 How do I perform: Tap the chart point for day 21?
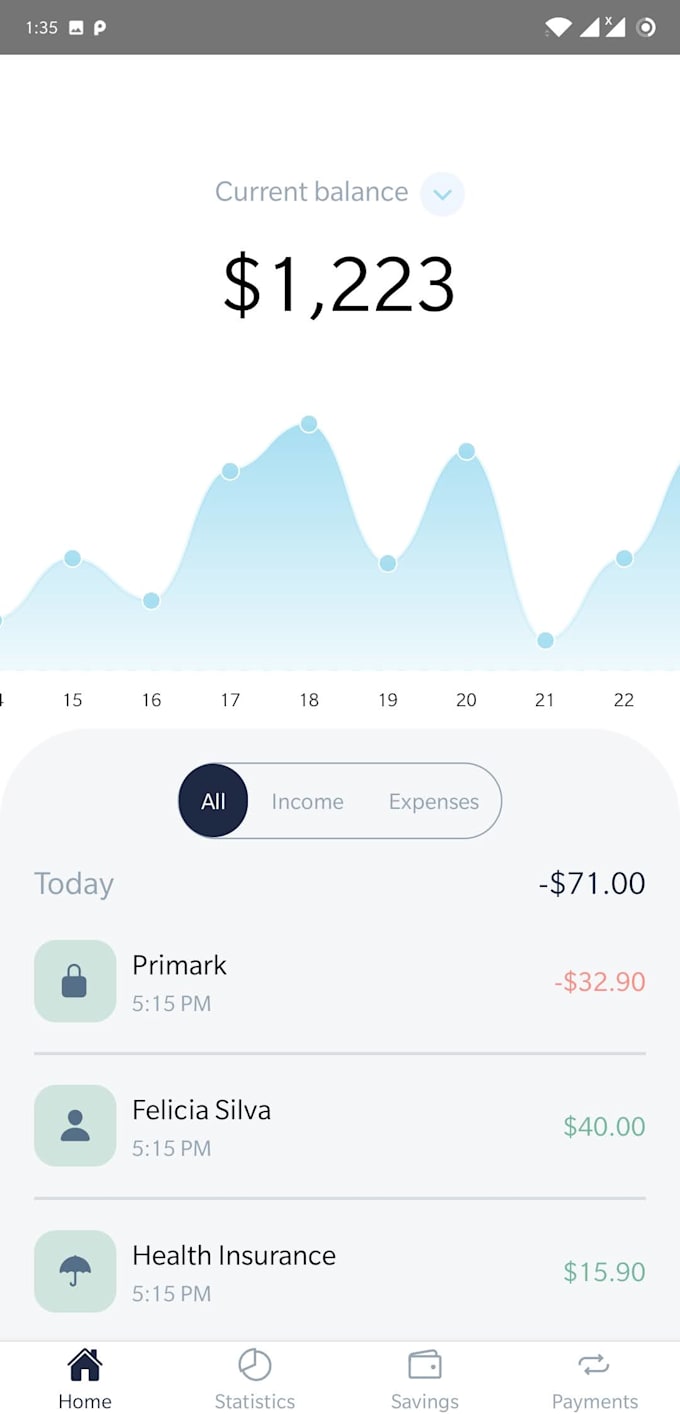(545, 640)
